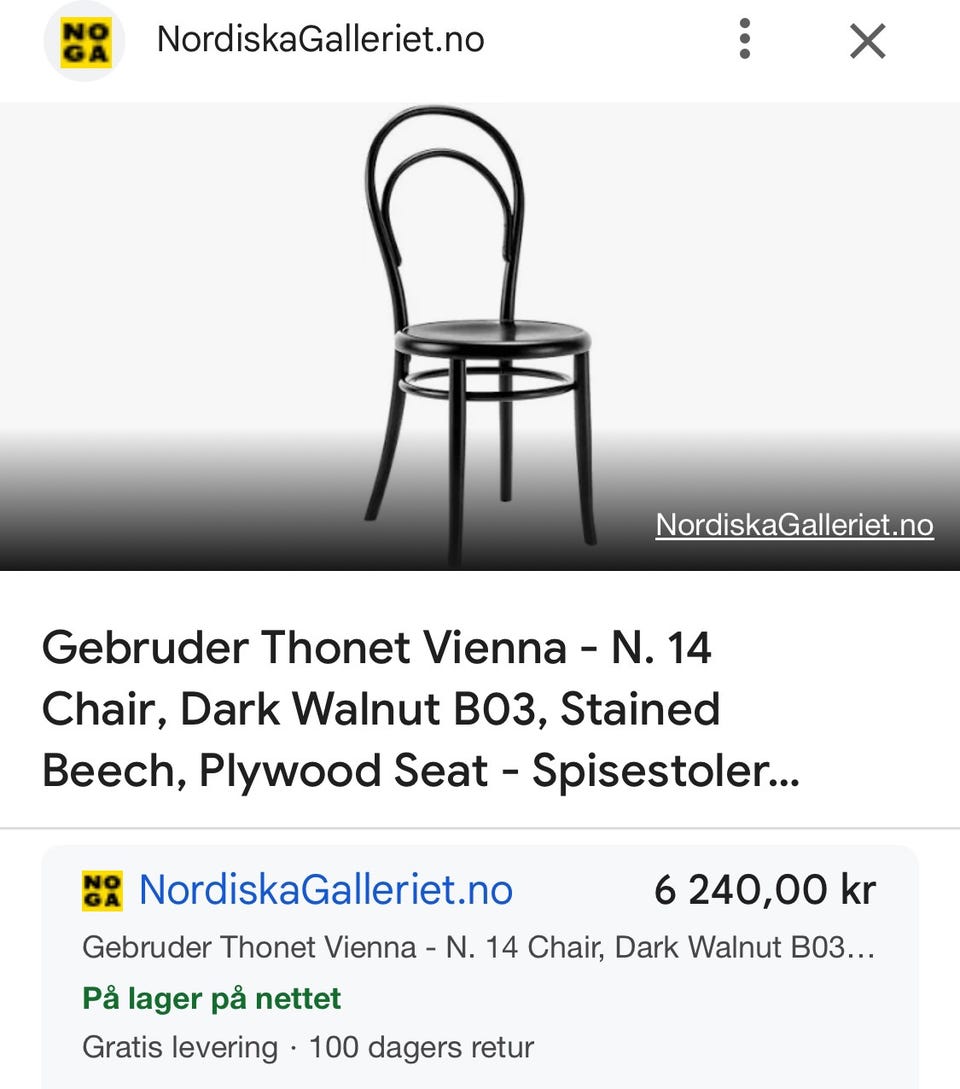Select the 6 240,00 kr price
The height and width of the screenshot is (1089, 960).
(x=766, y=889)
